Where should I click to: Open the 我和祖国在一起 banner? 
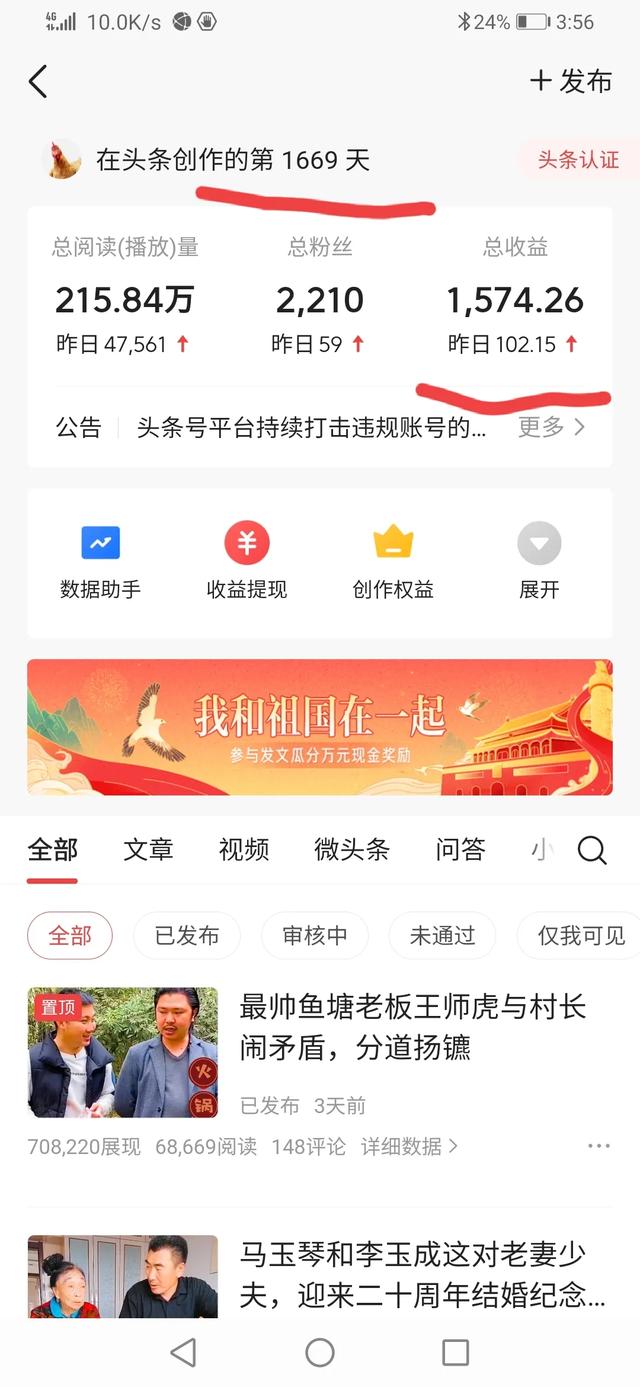pos(320,727)
